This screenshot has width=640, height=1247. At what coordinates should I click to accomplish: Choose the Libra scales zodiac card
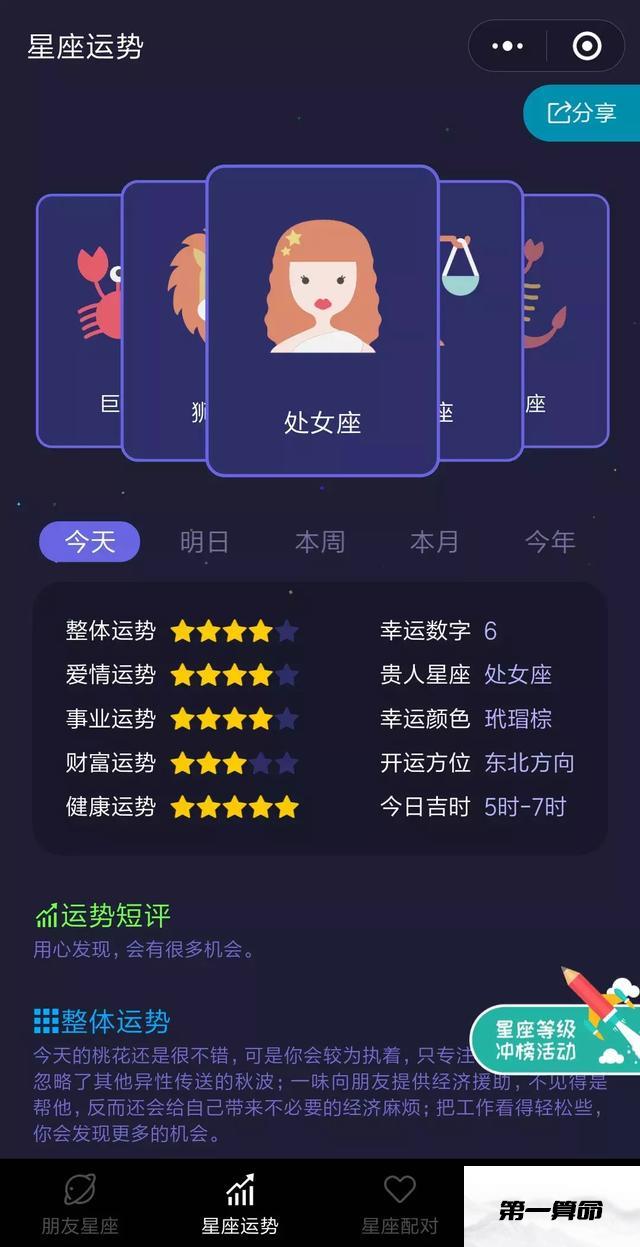tap(480, 320)
